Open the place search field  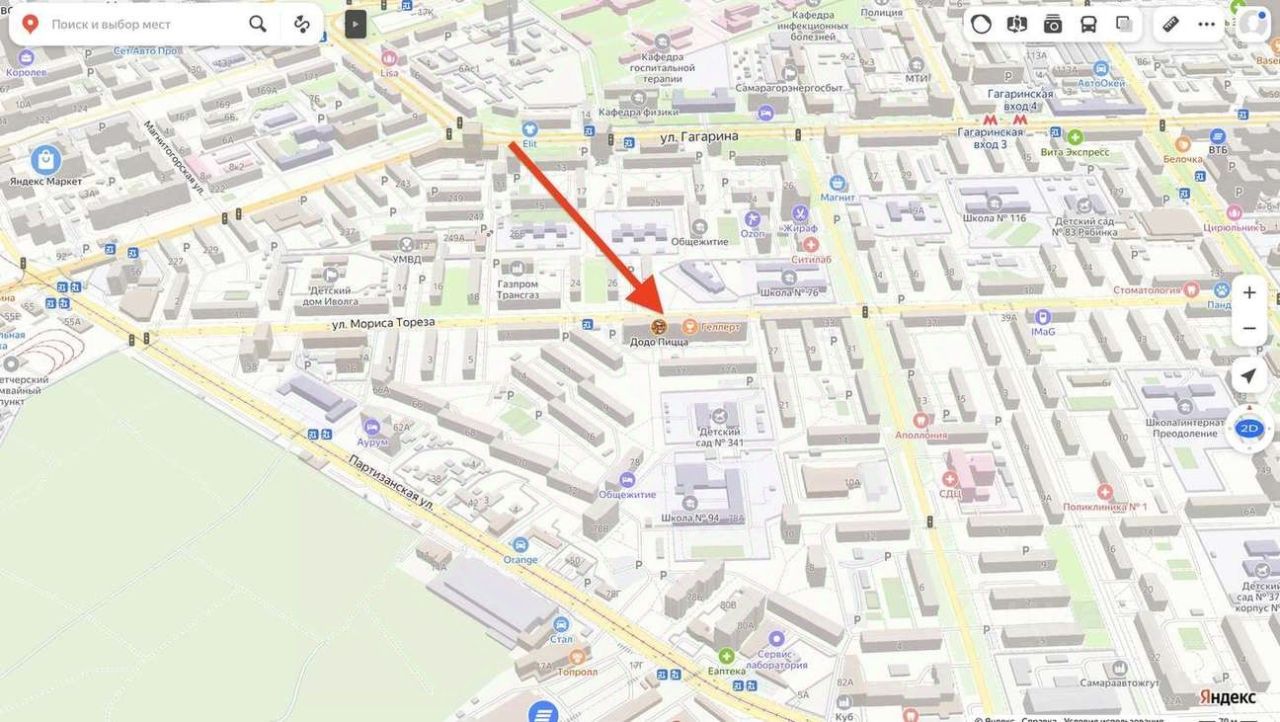coord(140,24)
